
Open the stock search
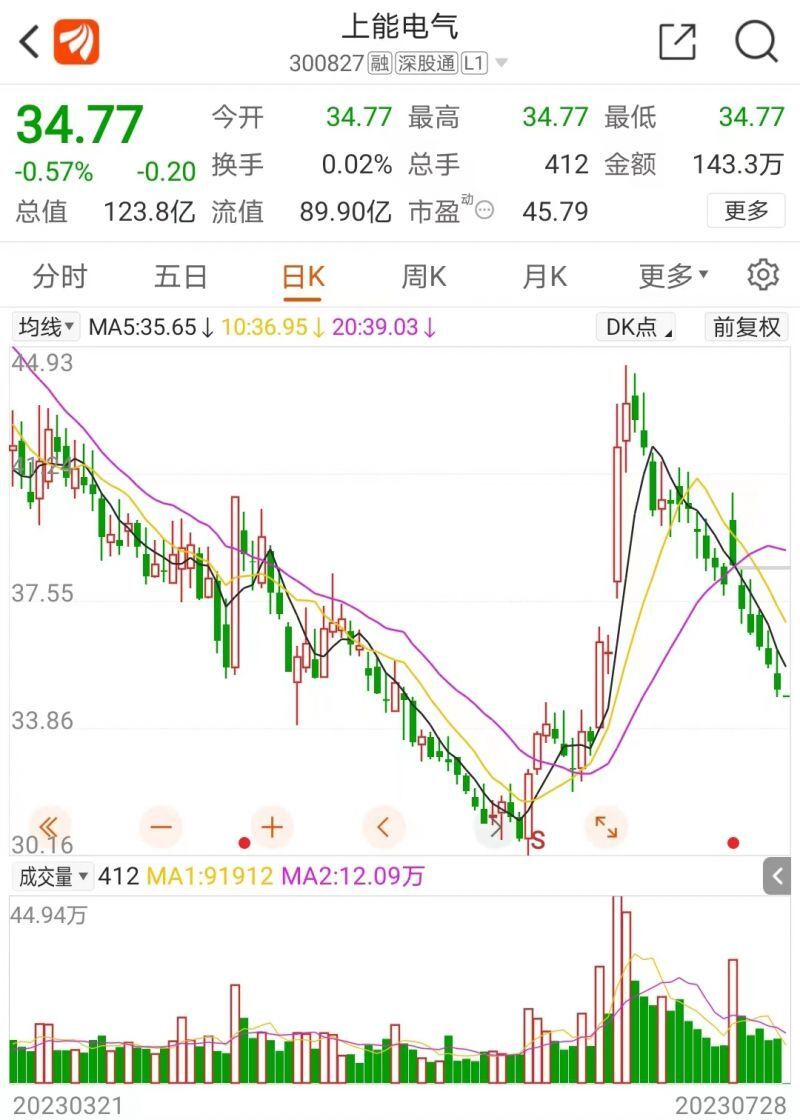coord(756,41)
